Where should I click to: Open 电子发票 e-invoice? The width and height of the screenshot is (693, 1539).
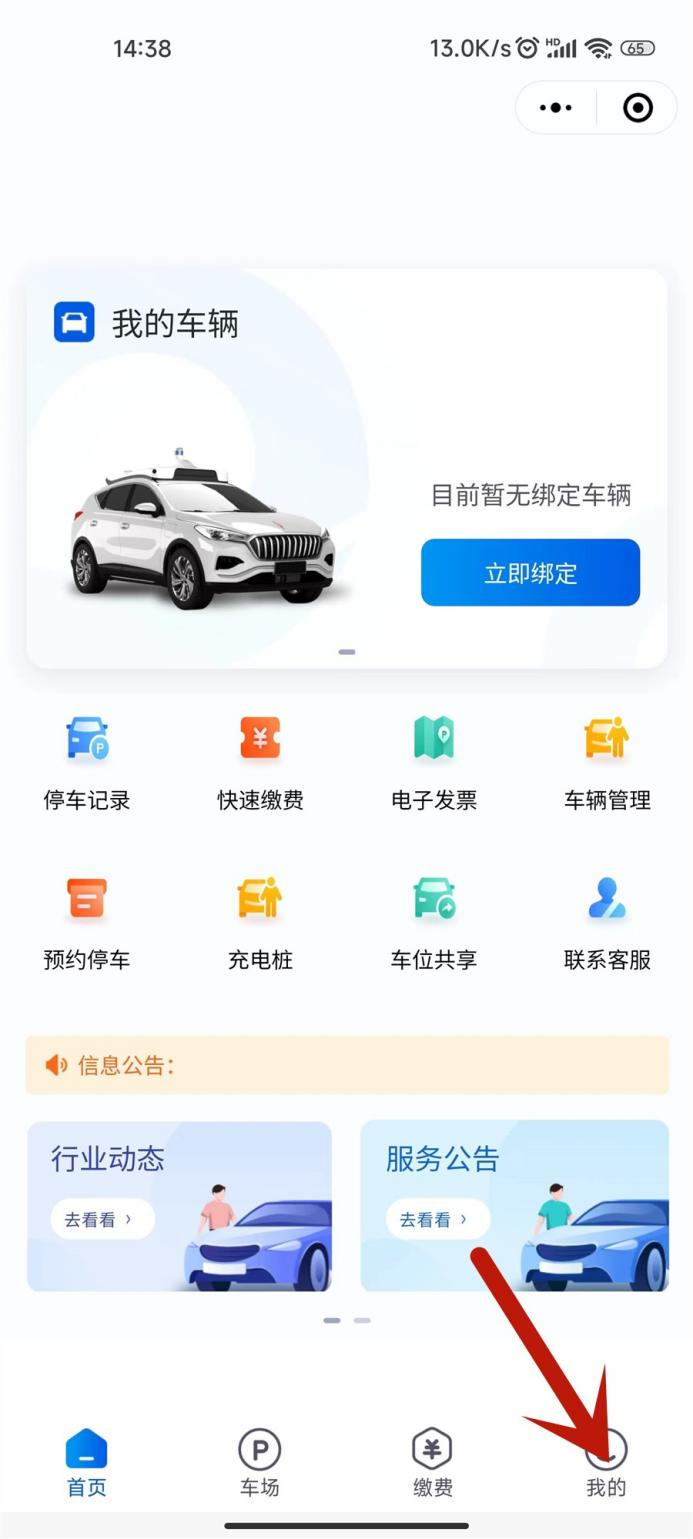(x=433, y=763)
